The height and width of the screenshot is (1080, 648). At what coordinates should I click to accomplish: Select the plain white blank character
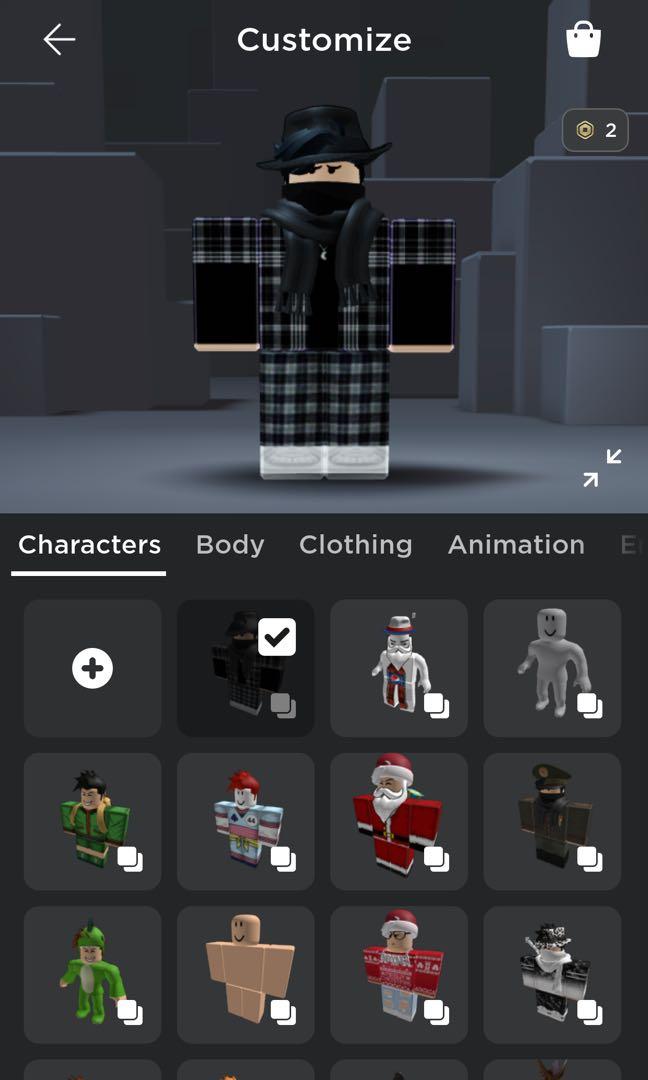[x=552, y=668]
